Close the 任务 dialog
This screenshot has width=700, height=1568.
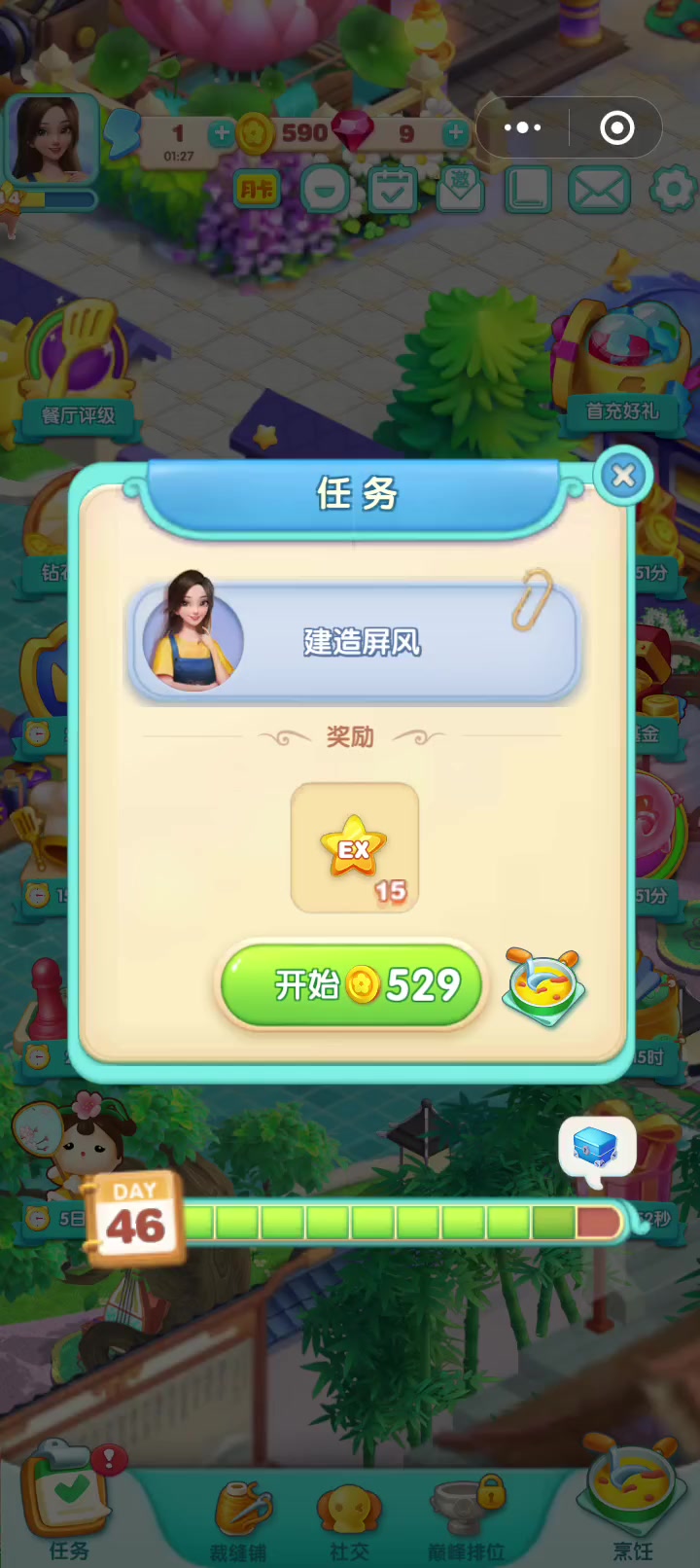point(623,476)
